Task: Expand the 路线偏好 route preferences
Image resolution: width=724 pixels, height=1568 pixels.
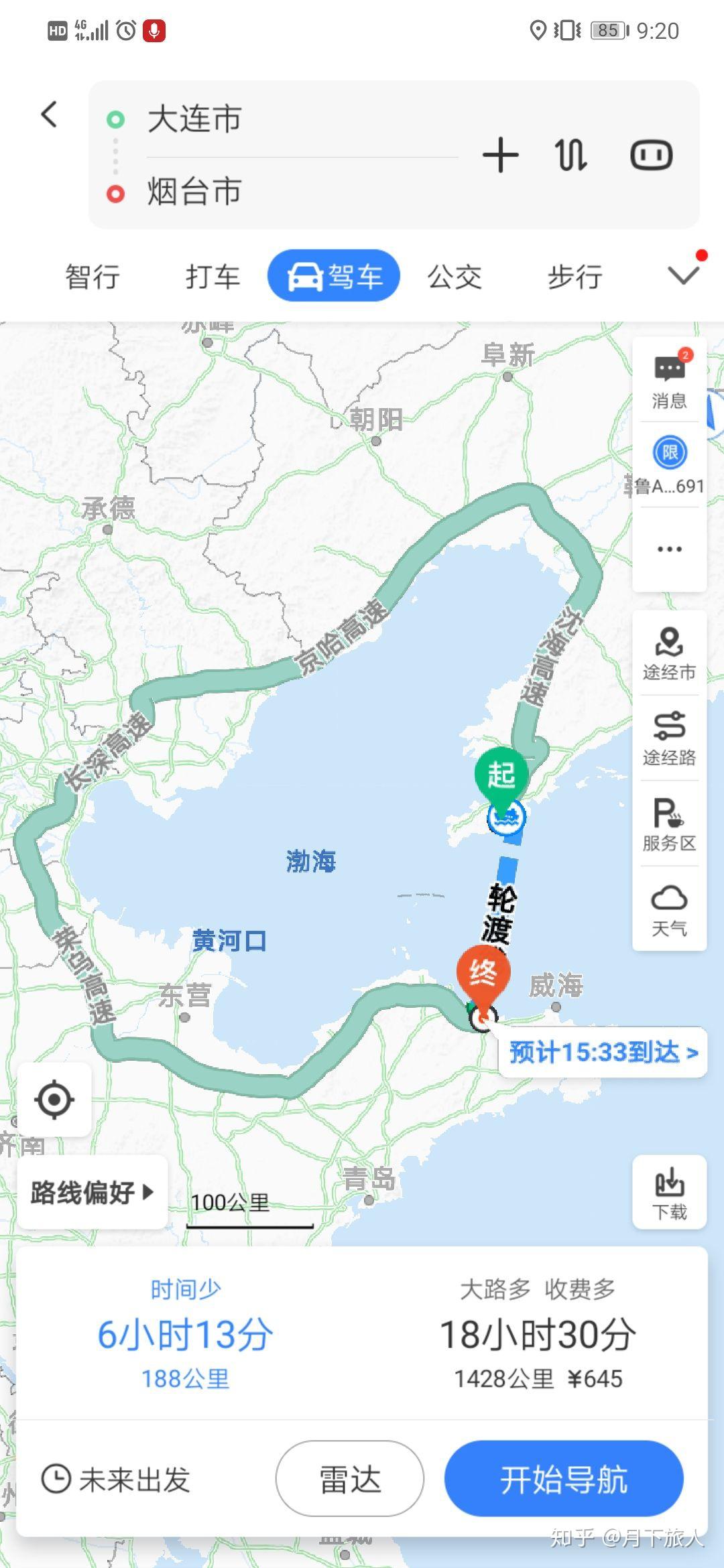Action: pyautogui.click(x=92, y=1193)
